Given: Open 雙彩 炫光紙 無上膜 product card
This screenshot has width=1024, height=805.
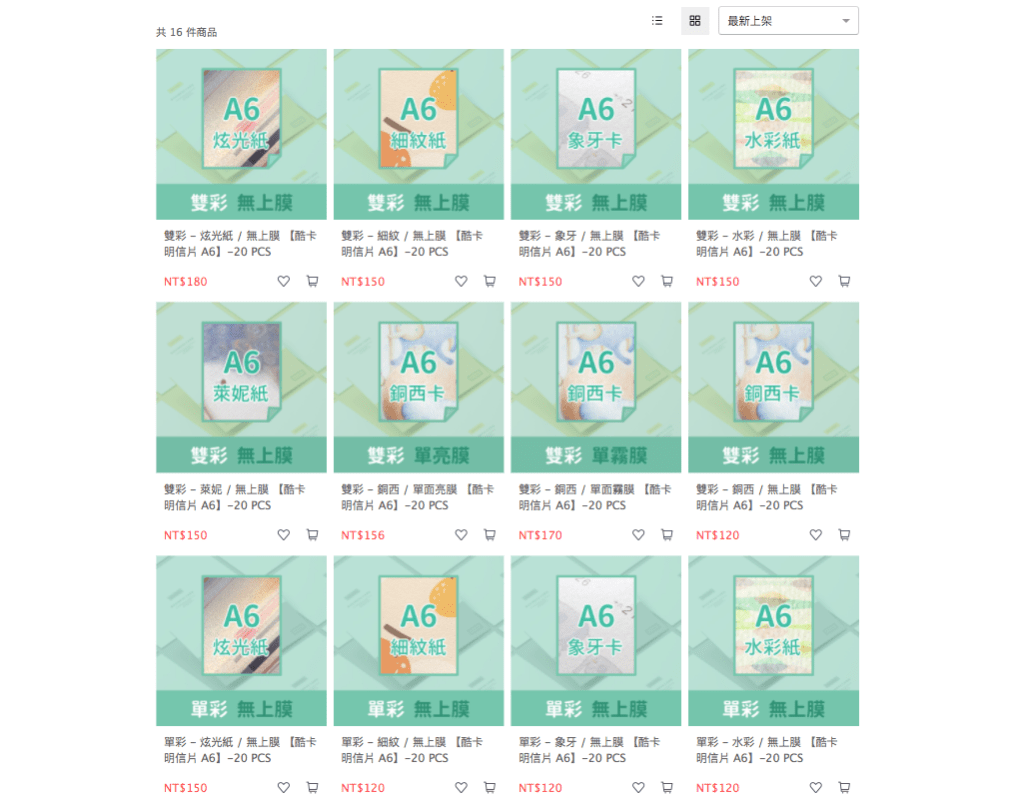Looking at the screenshot, I should tap(241, 134).
